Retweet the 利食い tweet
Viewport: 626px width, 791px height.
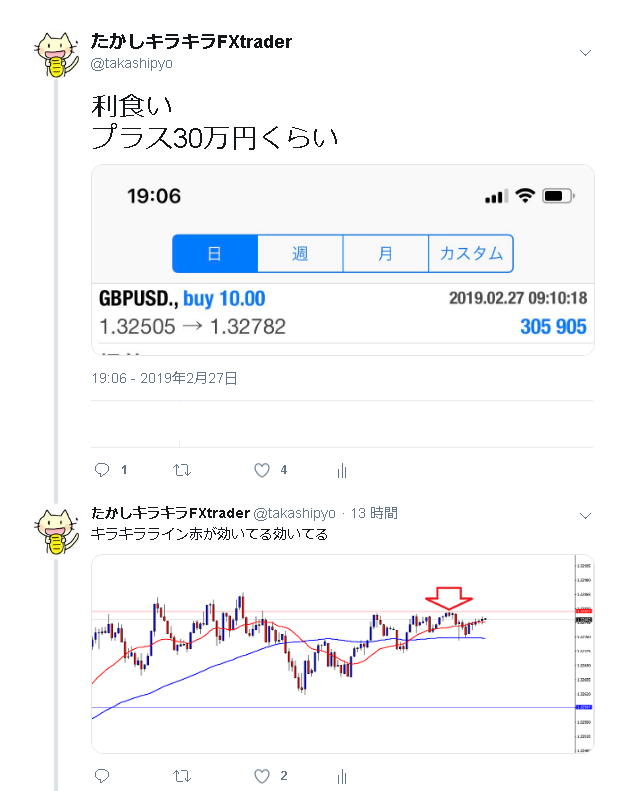(182, 470)
